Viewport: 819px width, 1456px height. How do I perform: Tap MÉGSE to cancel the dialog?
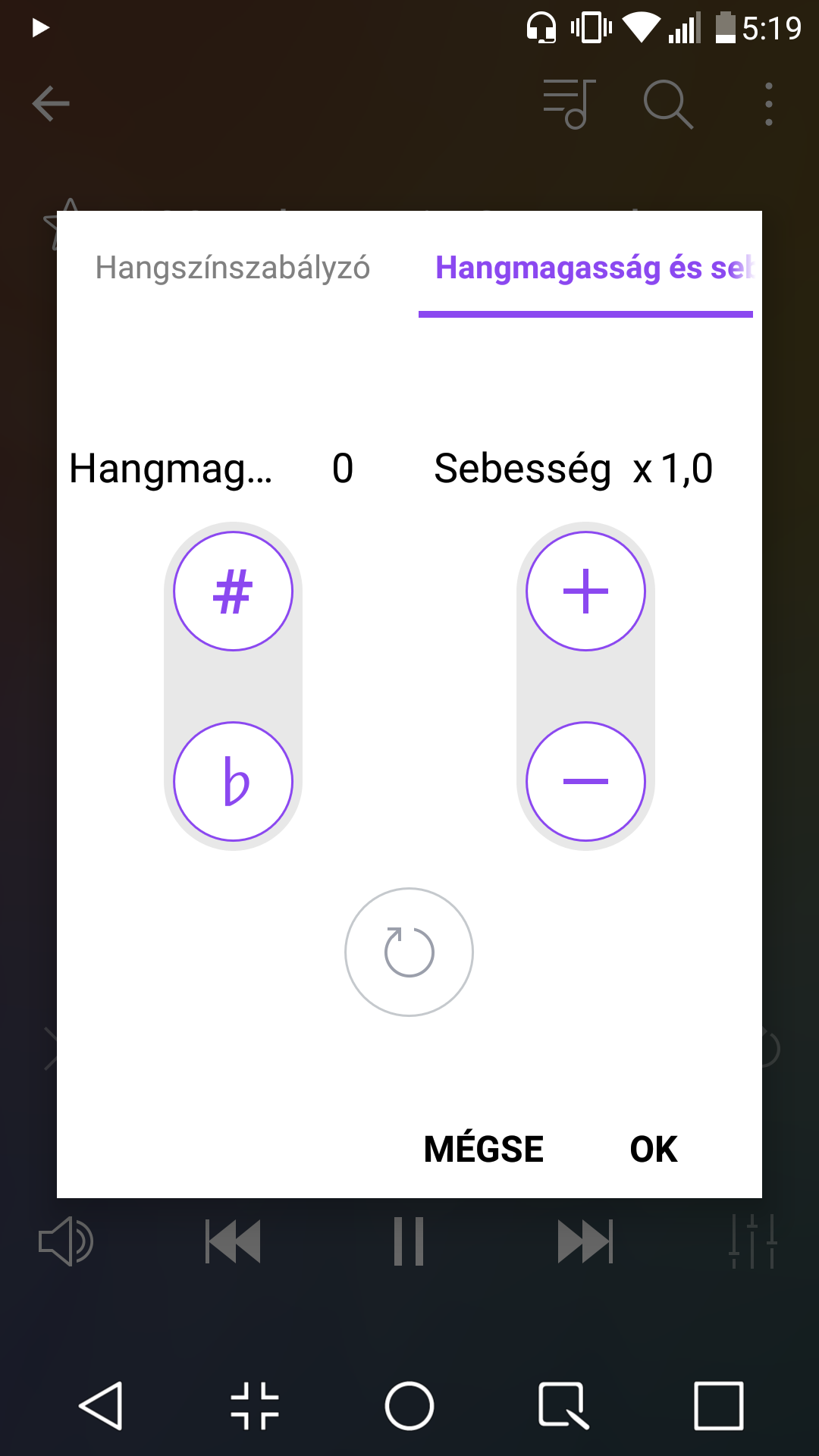(484, 1149)
